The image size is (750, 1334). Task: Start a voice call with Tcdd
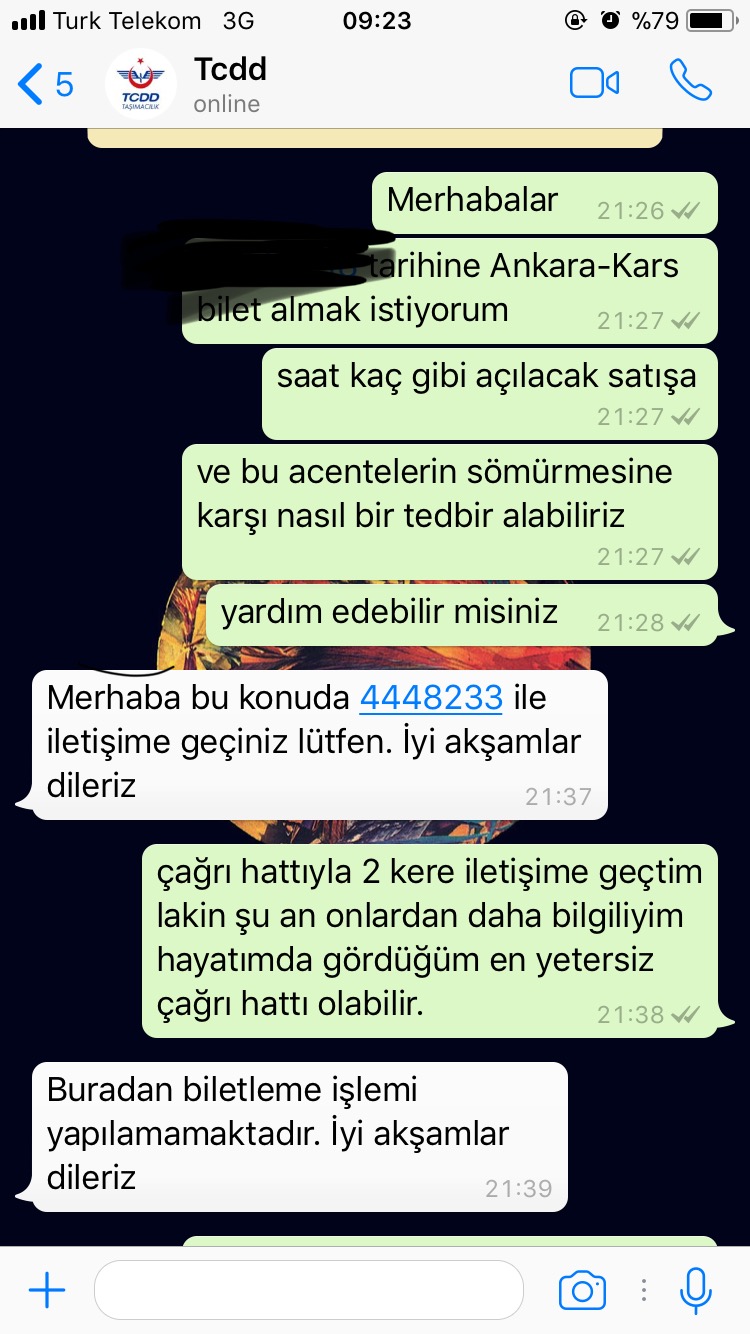coord(689,82)
